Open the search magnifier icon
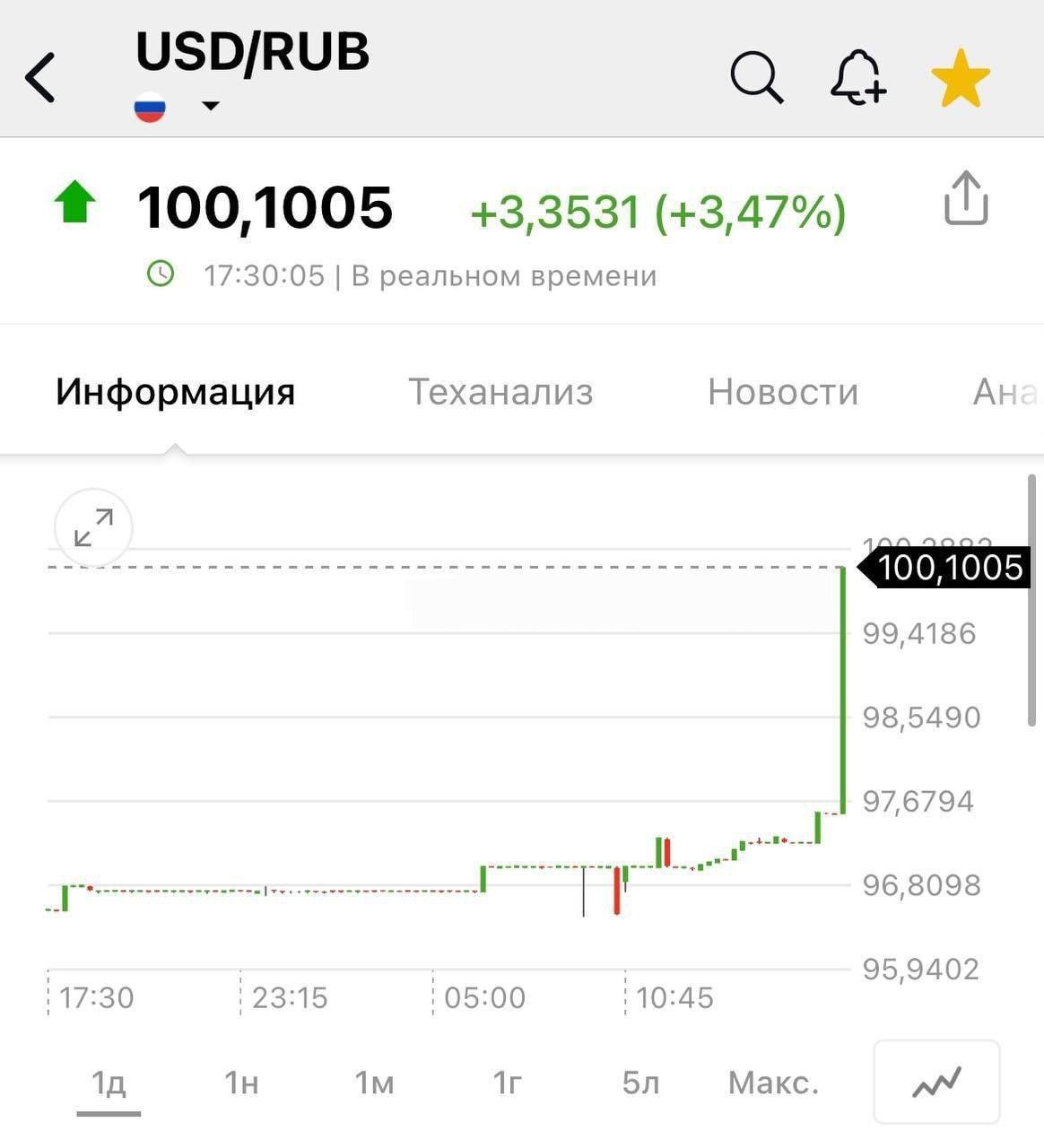 click(x=756, y=77)
